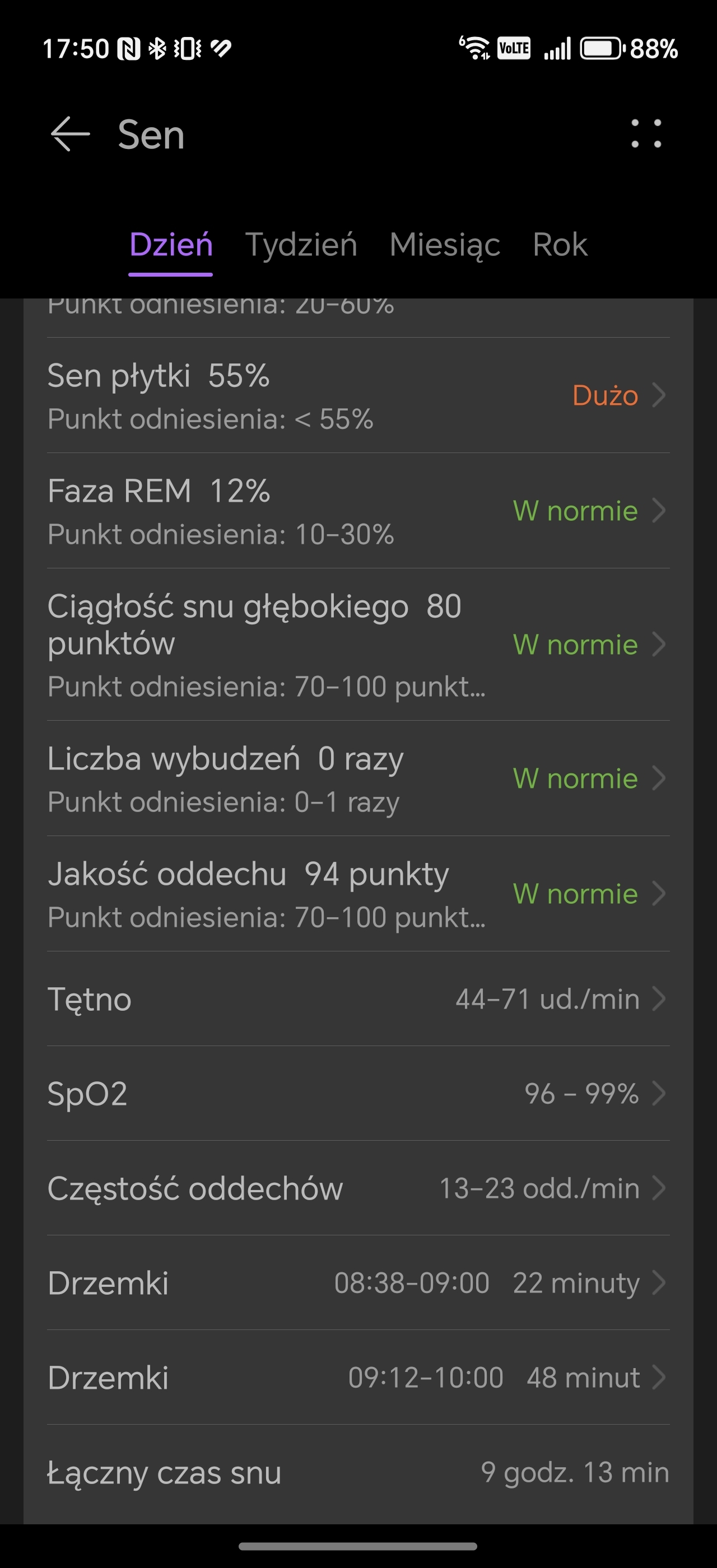View Ciągłość snu głębokiego details
717x1568 pixels.
[x=358, y=645]
